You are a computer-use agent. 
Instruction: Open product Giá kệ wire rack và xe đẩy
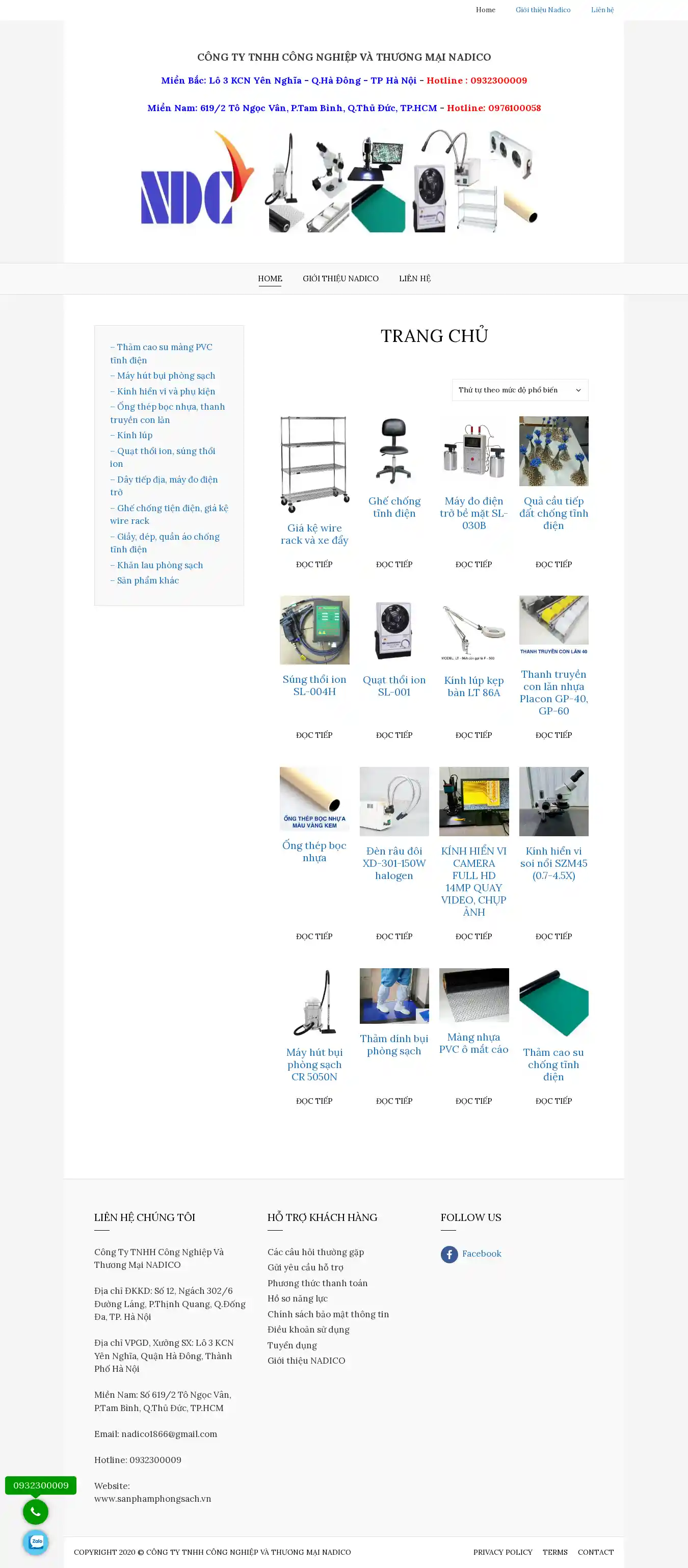pyautogui.click(x=314, y=534)
